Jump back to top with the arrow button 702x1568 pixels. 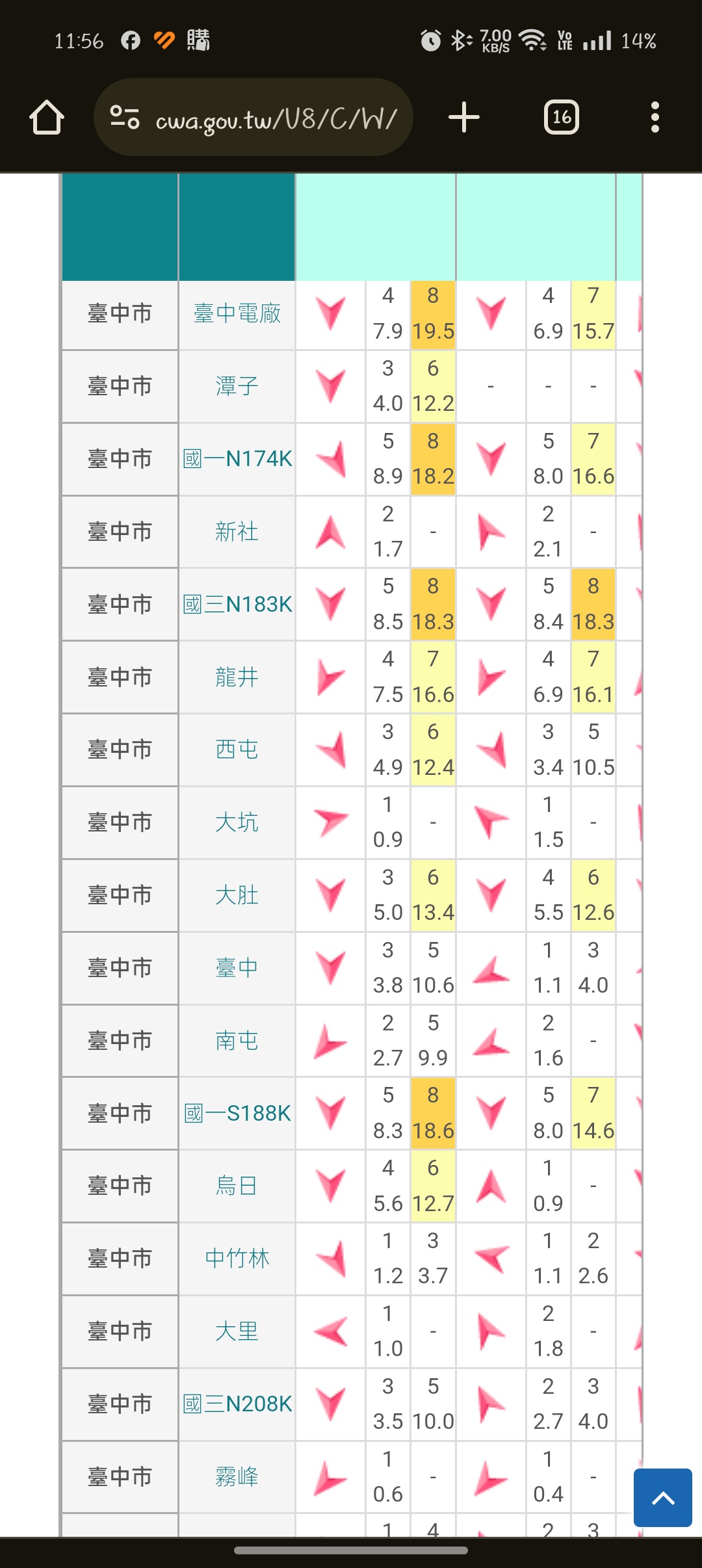pos(663,1498)
